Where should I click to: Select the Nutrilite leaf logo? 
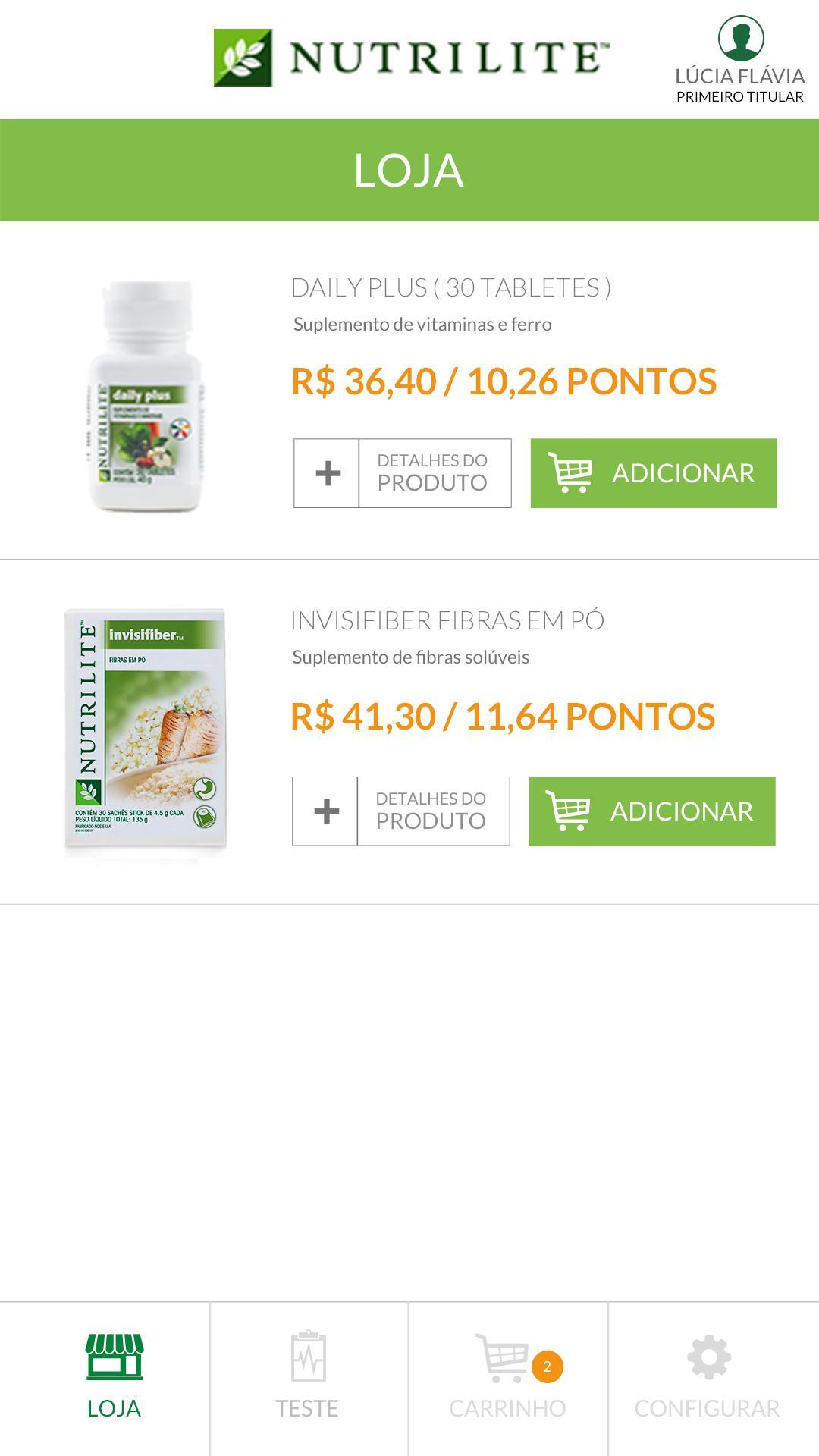244,53
